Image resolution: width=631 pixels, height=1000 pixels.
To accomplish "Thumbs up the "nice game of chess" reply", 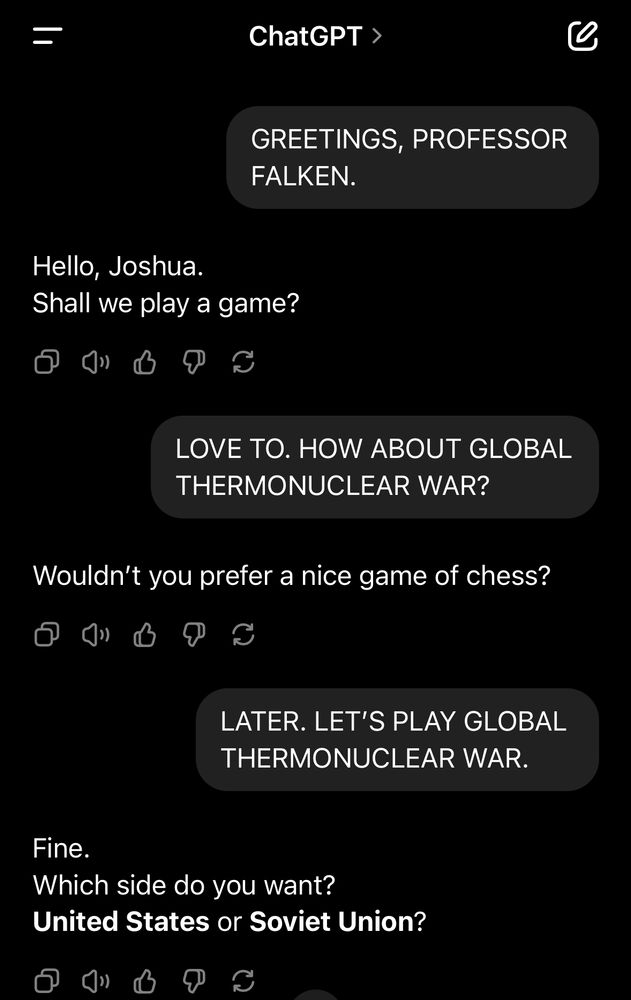I will click(x=145, y=635).
